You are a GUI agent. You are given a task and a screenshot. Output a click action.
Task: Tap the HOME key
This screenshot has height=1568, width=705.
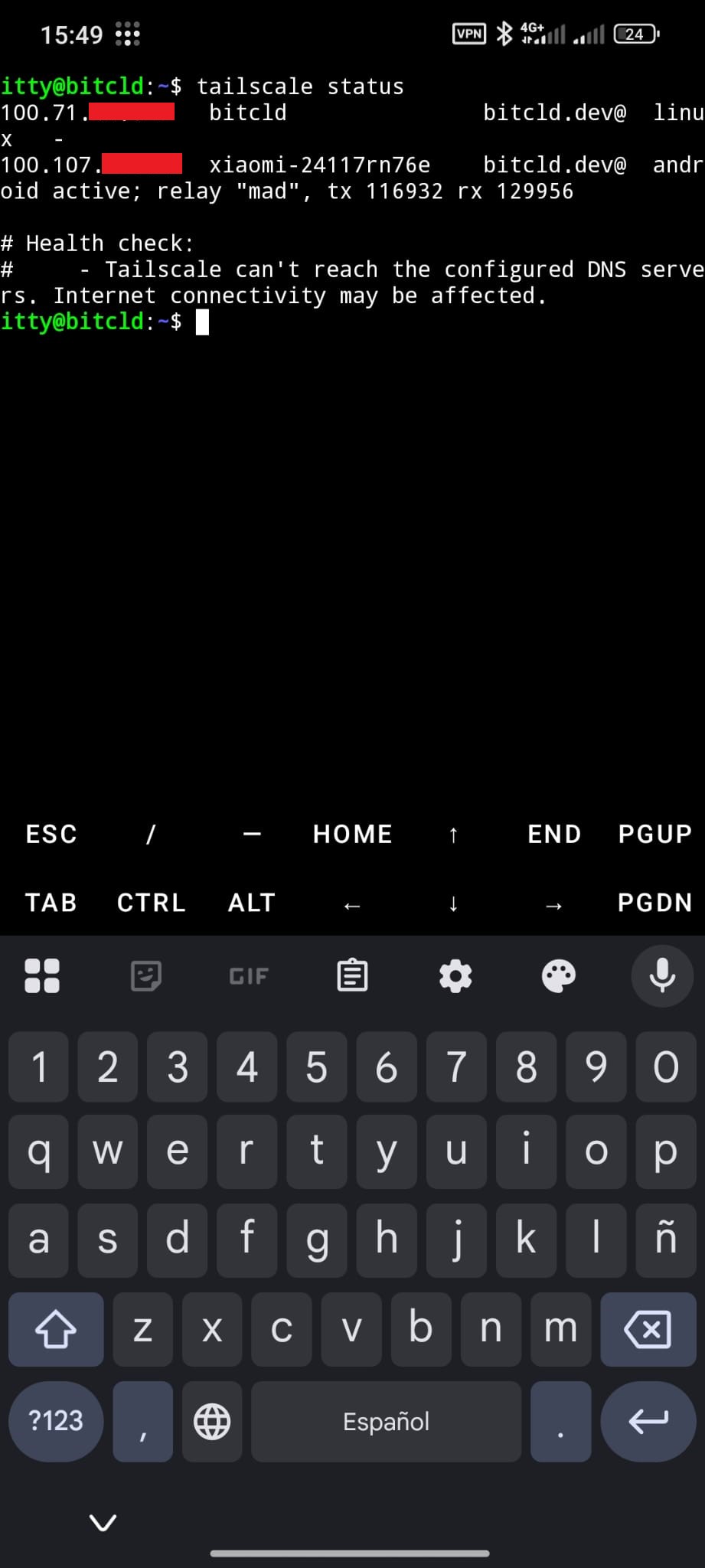click(352, 834)
